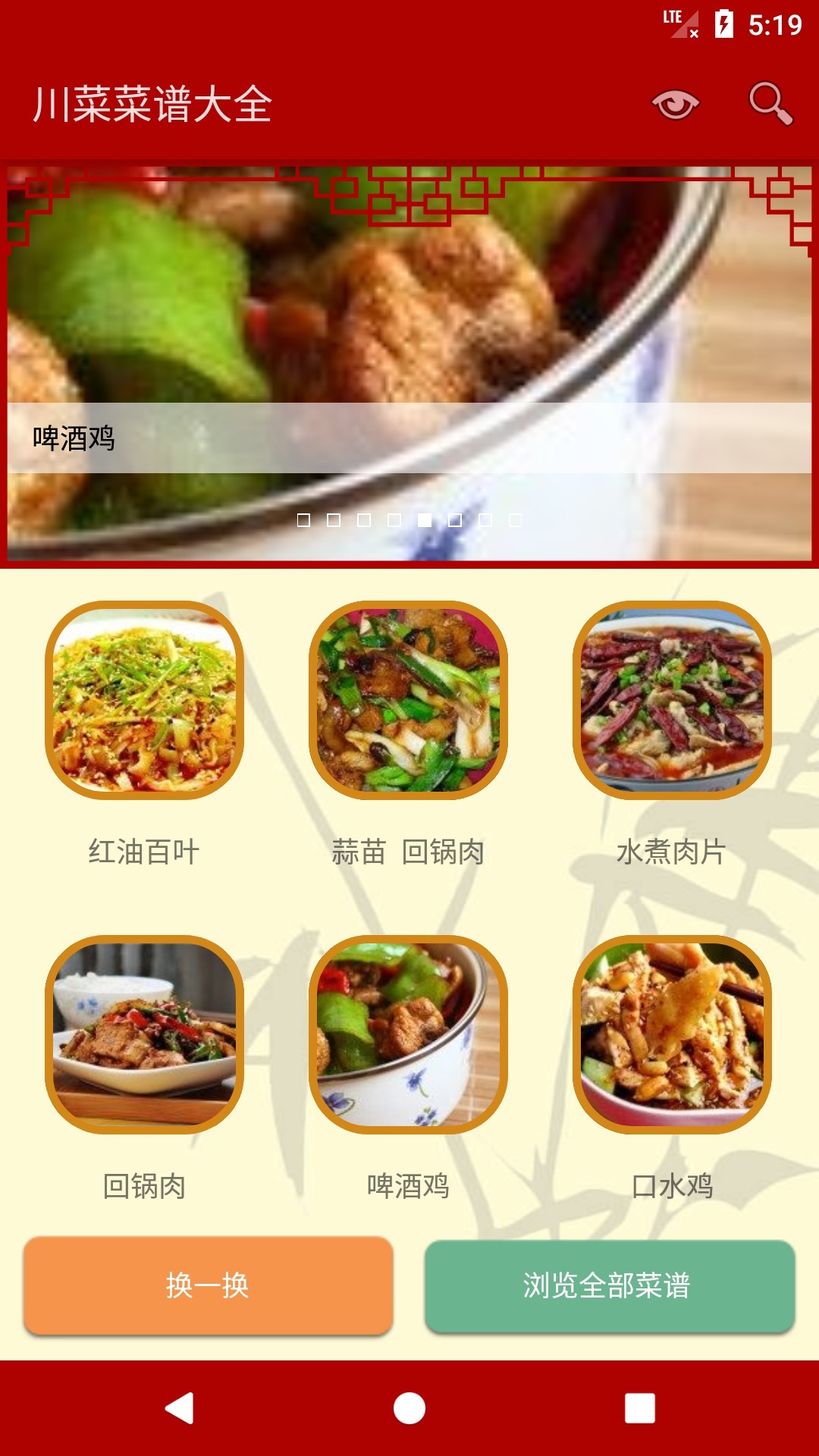Screen dimensions: 819x1456
Task: Open the 啤酒鸡 banner recipe
Action: pyautogui.click(x=409, y=356)
